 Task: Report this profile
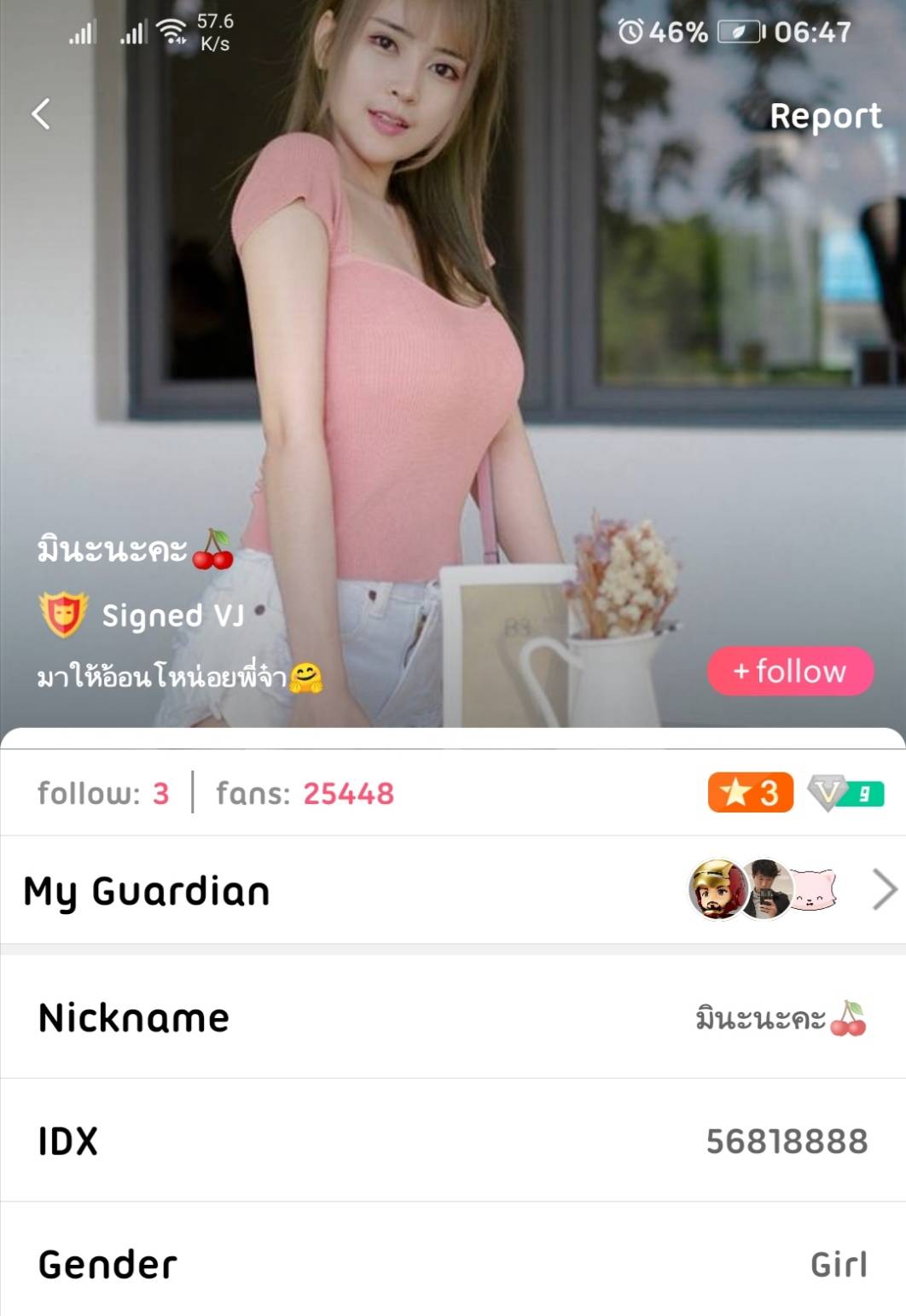(x=825, y=116)
